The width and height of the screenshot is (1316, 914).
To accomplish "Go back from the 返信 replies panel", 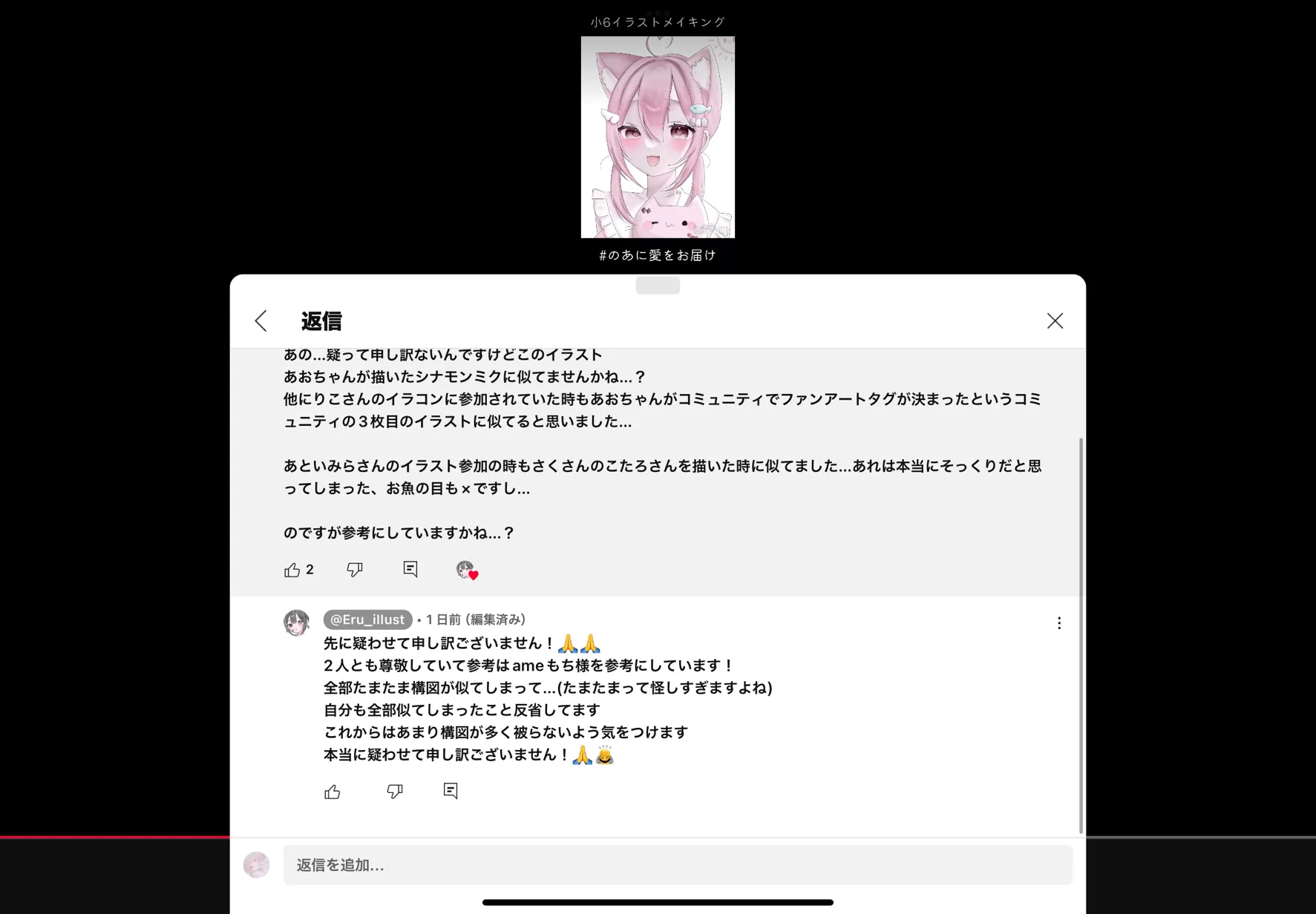I will point(261,320).
